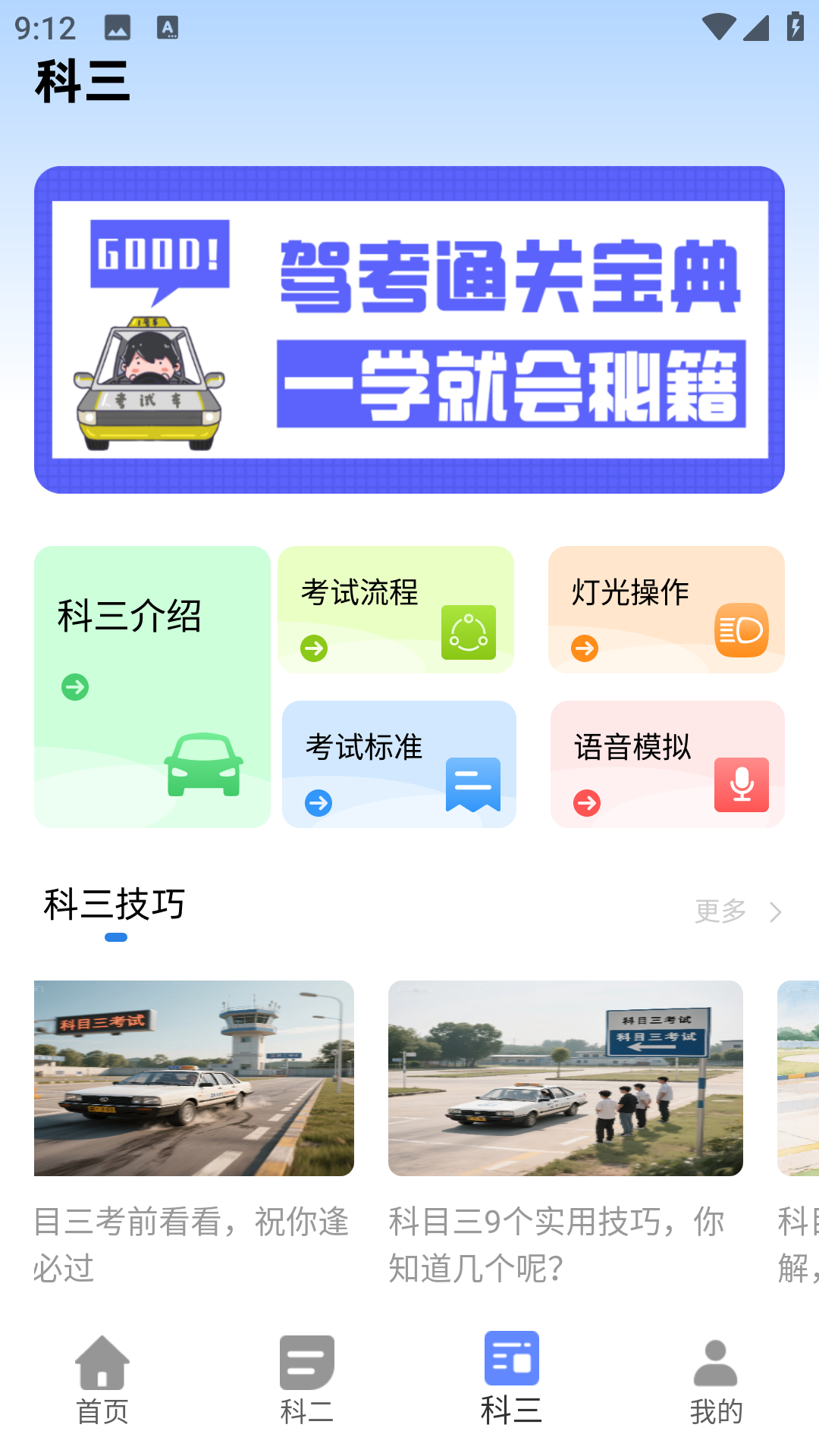Open the 驾考通关宝典 banner
Viewport: 819px width, 1456px height.
pyautogui.click(x=409, y=331)
